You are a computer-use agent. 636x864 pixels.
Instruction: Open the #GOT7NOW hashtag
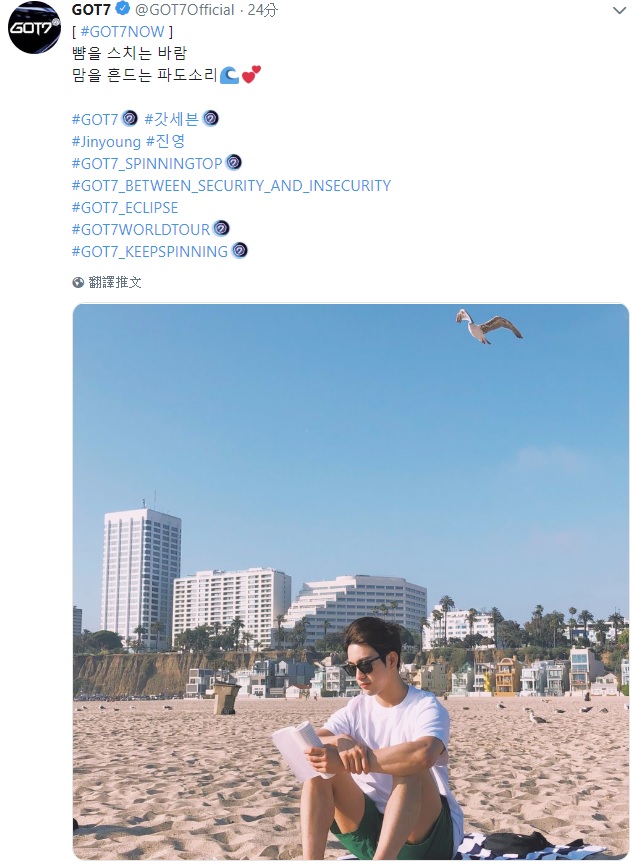point(121,31)
